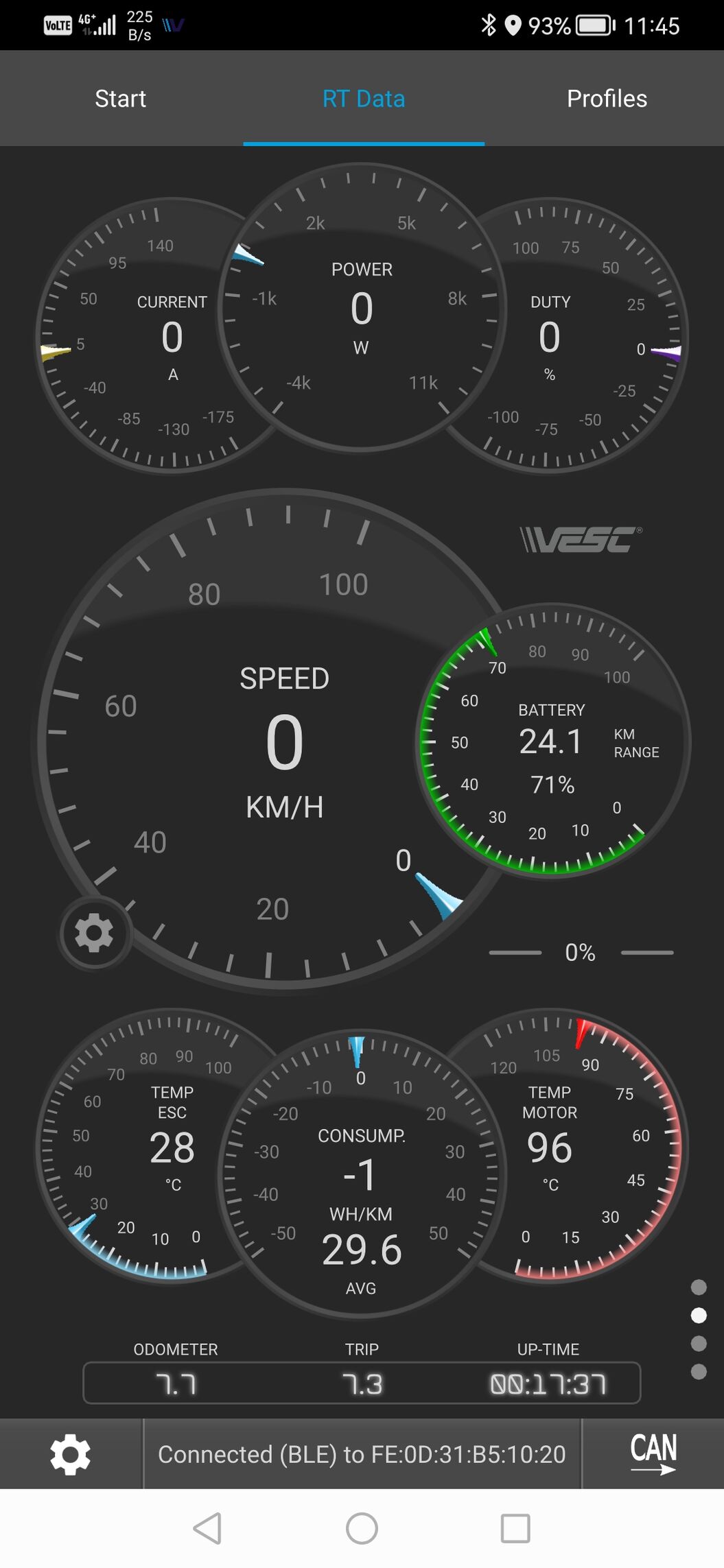Open gauge settings gear beside the speedometer
Image resolution: width=724 pixels, height=1568 pixels.
(94, 933)
